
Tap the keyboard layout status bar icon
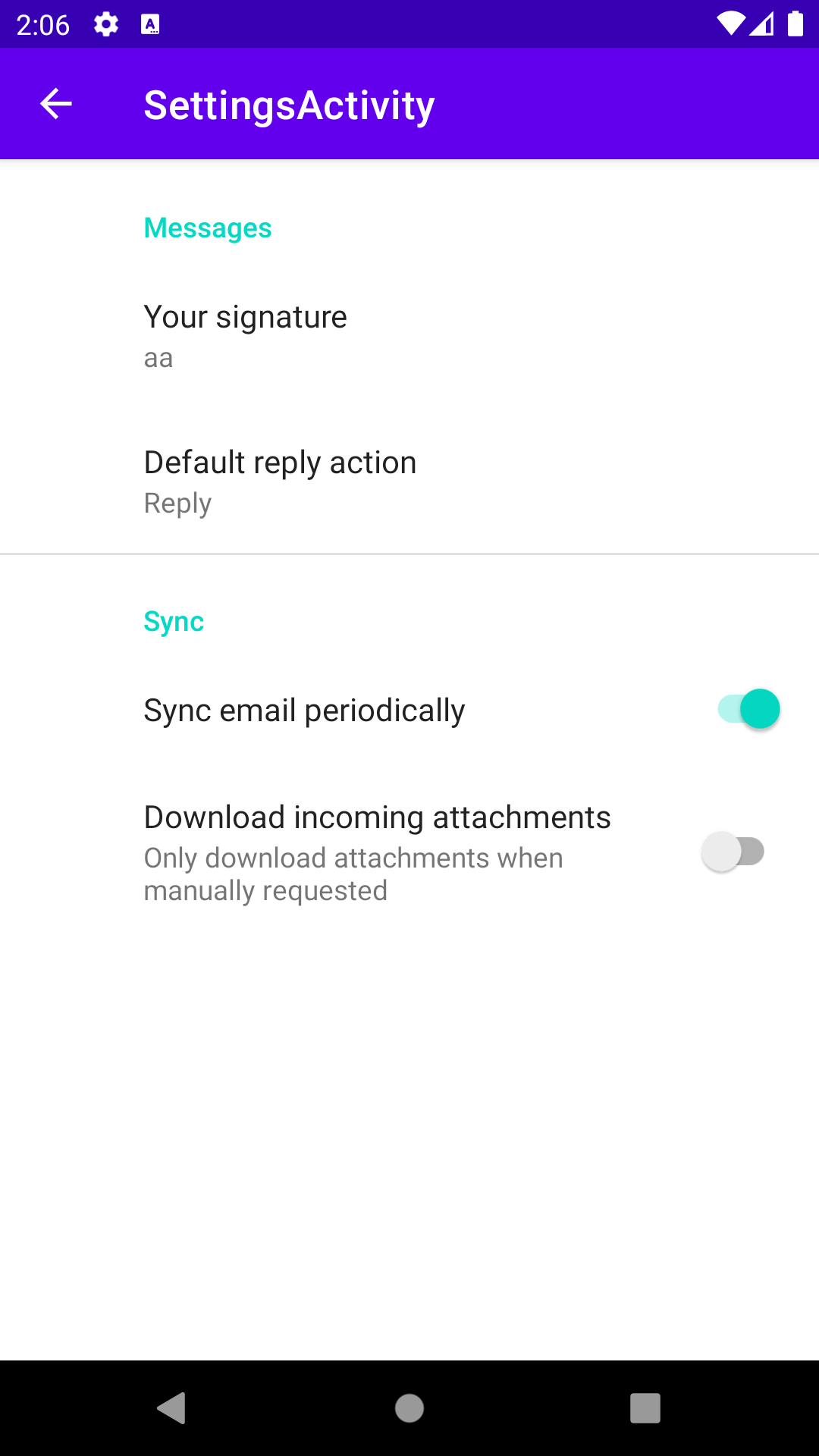149,24
